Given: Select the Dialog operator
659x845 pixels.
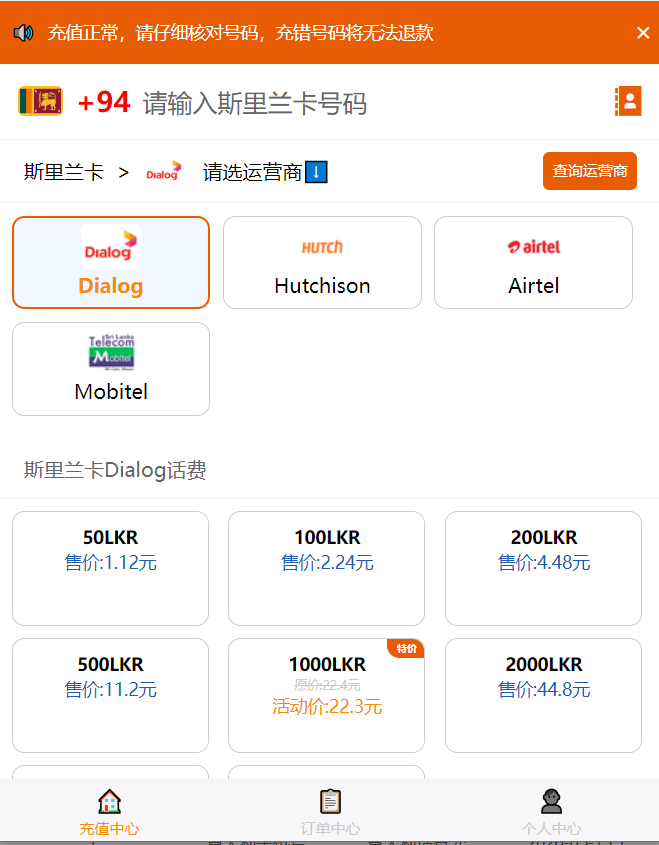Looking at the screenshot, I should coord(111,262).
